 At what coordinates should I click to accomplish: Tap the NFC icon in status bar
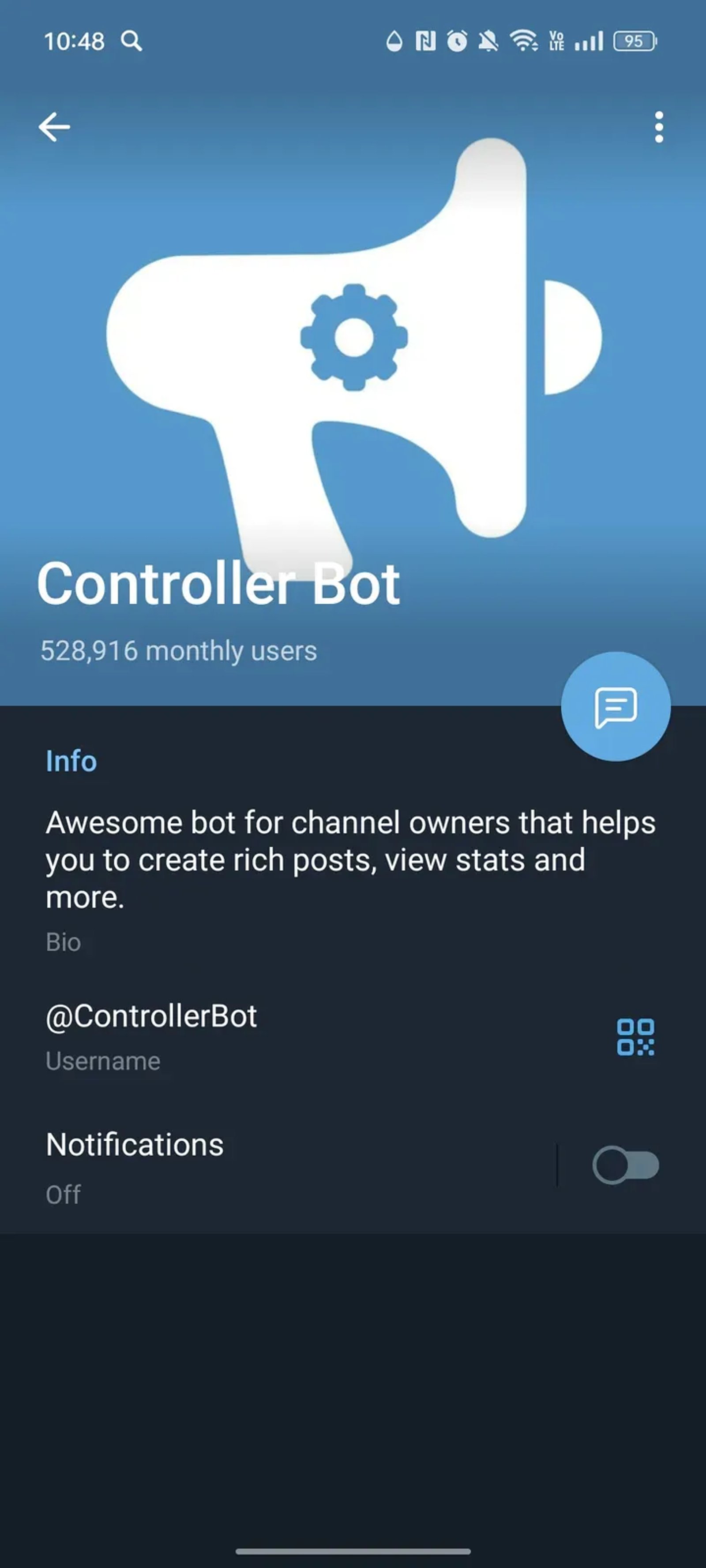coord(424,41)
